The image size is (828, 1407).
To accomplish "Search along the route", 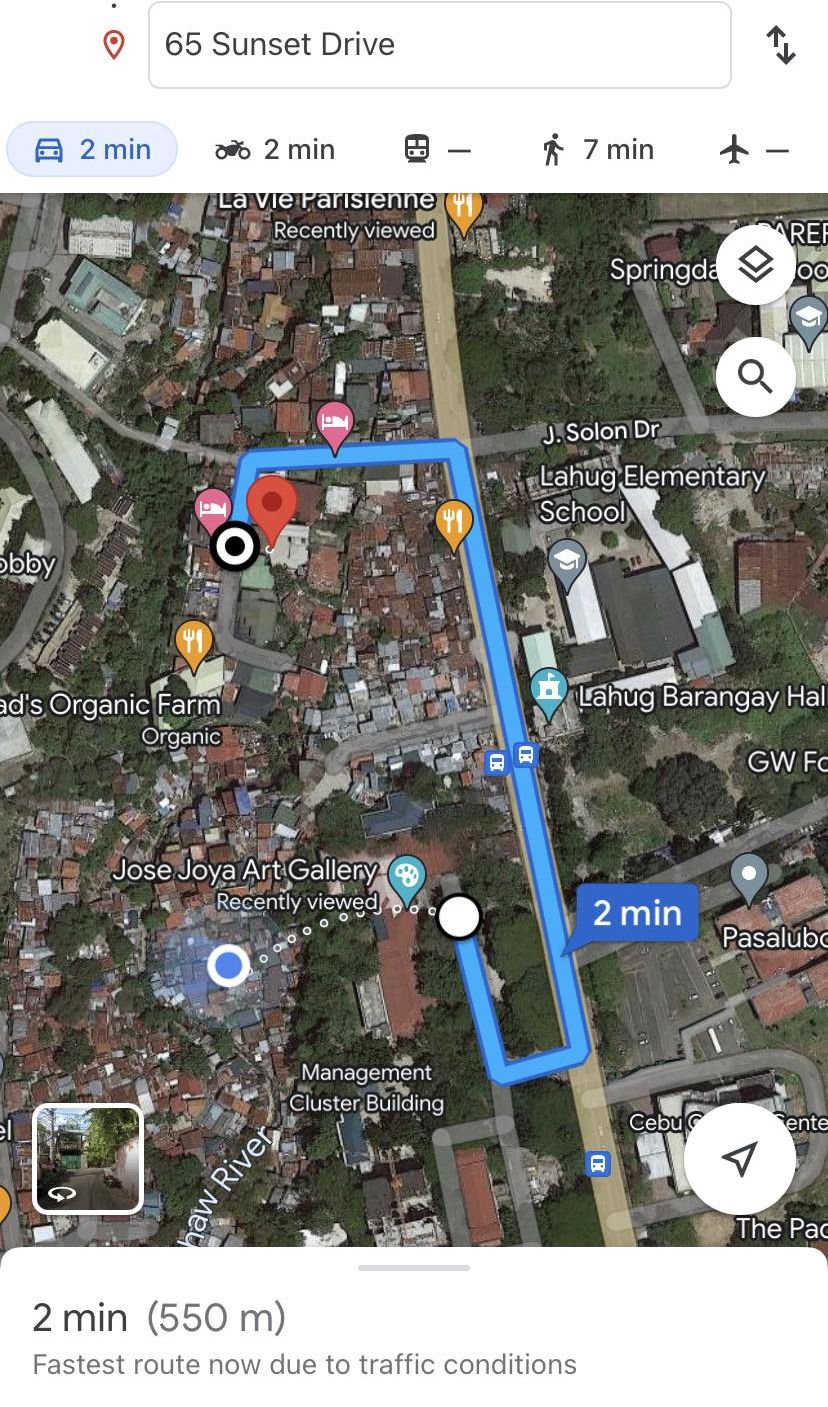I will coord(756,377).
